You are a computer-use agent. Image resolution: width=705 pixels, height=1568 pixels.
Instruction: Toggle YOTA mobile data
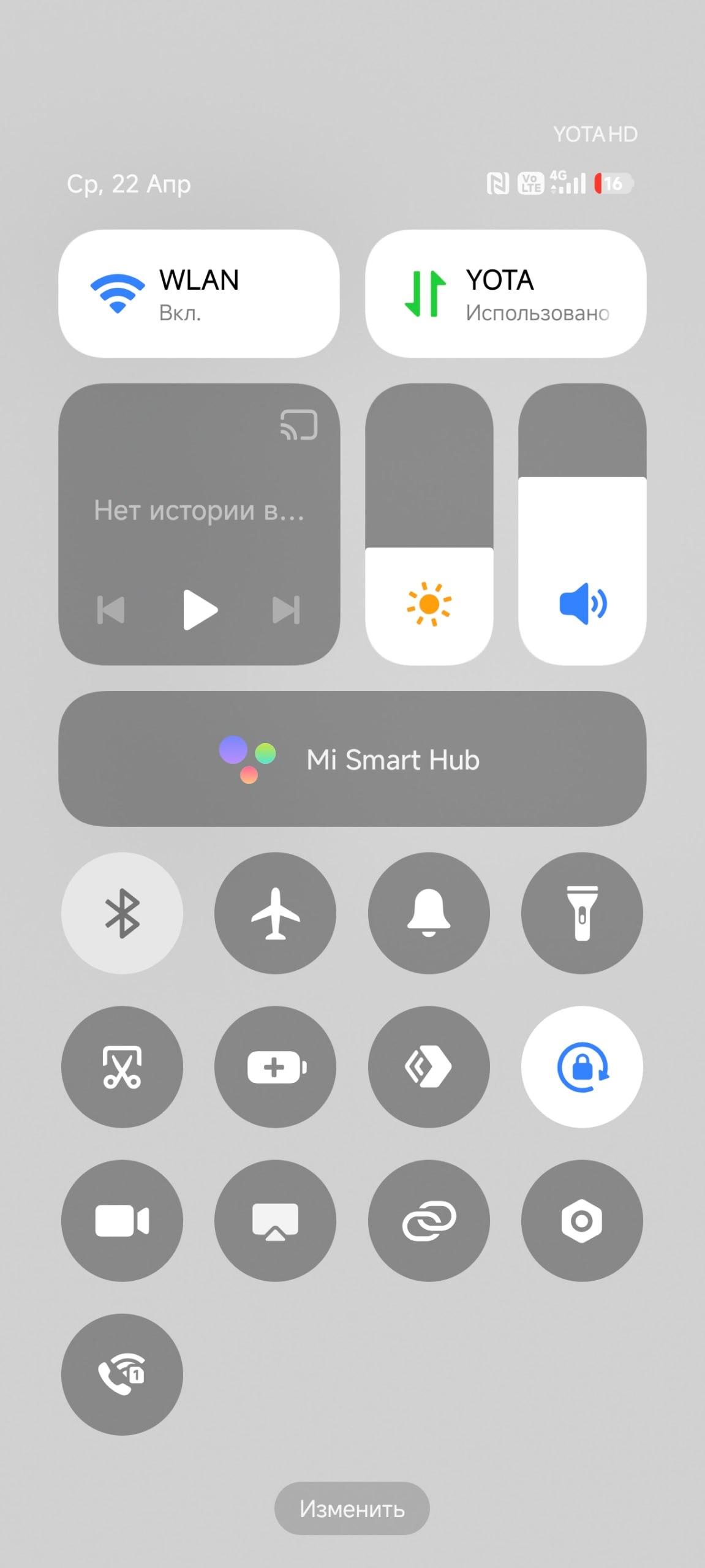point(505,293)
